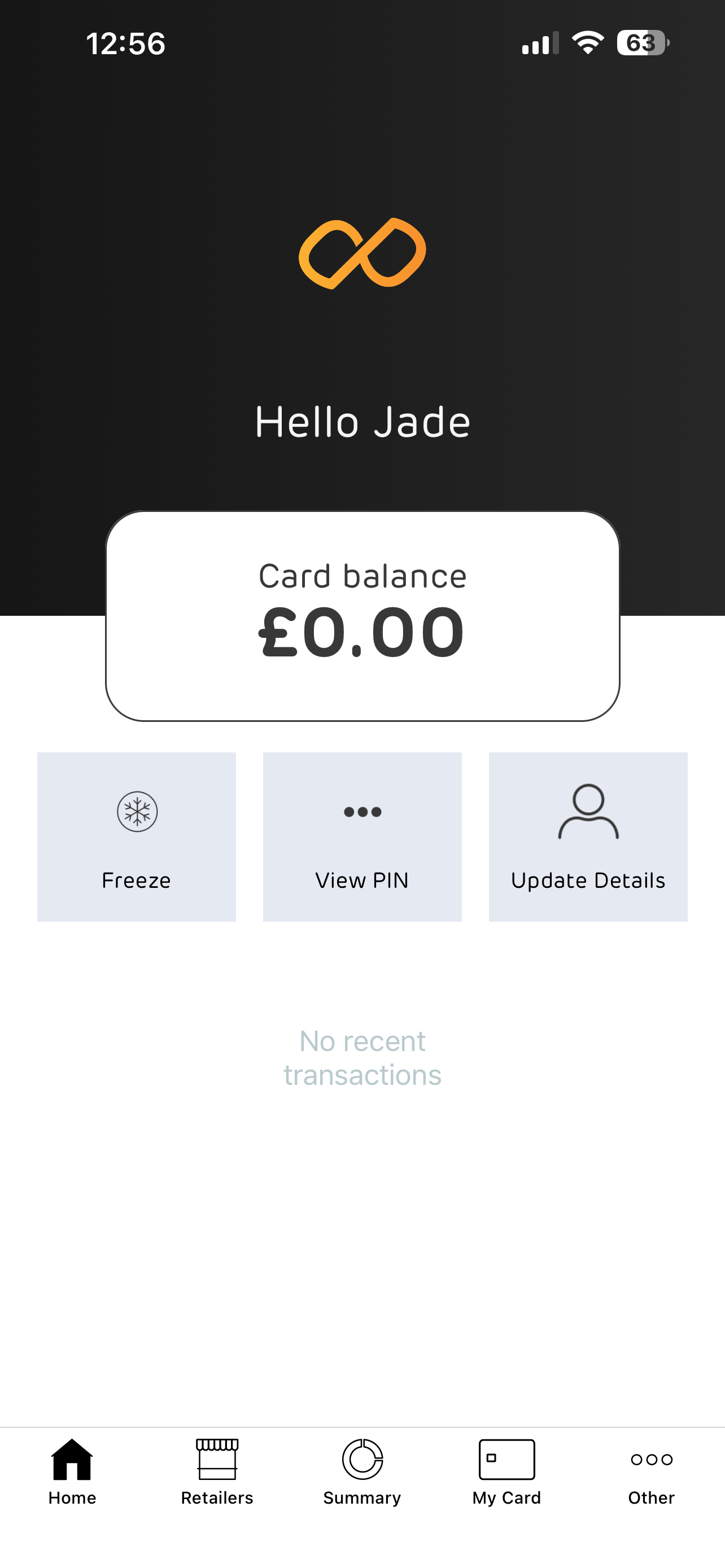The width and height of the screenshot is (725, 1568).
Task: Open the Summary tab
Action: tap(362, 1470)
